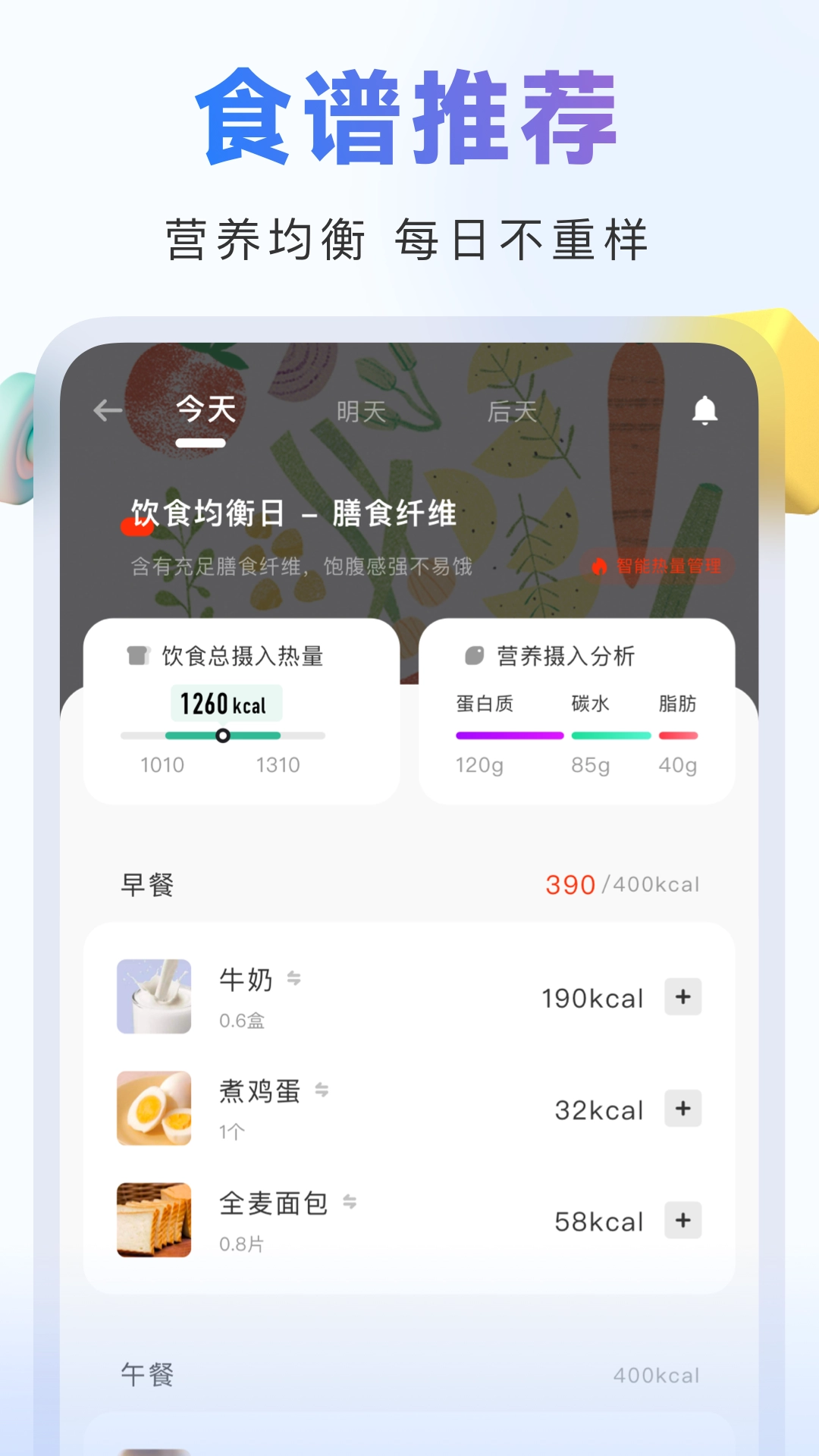Viewport: 819px width, 1456px height.
Task: Open the 煮鸡蛋 food thumbnail
Action: coord(154,1109)
